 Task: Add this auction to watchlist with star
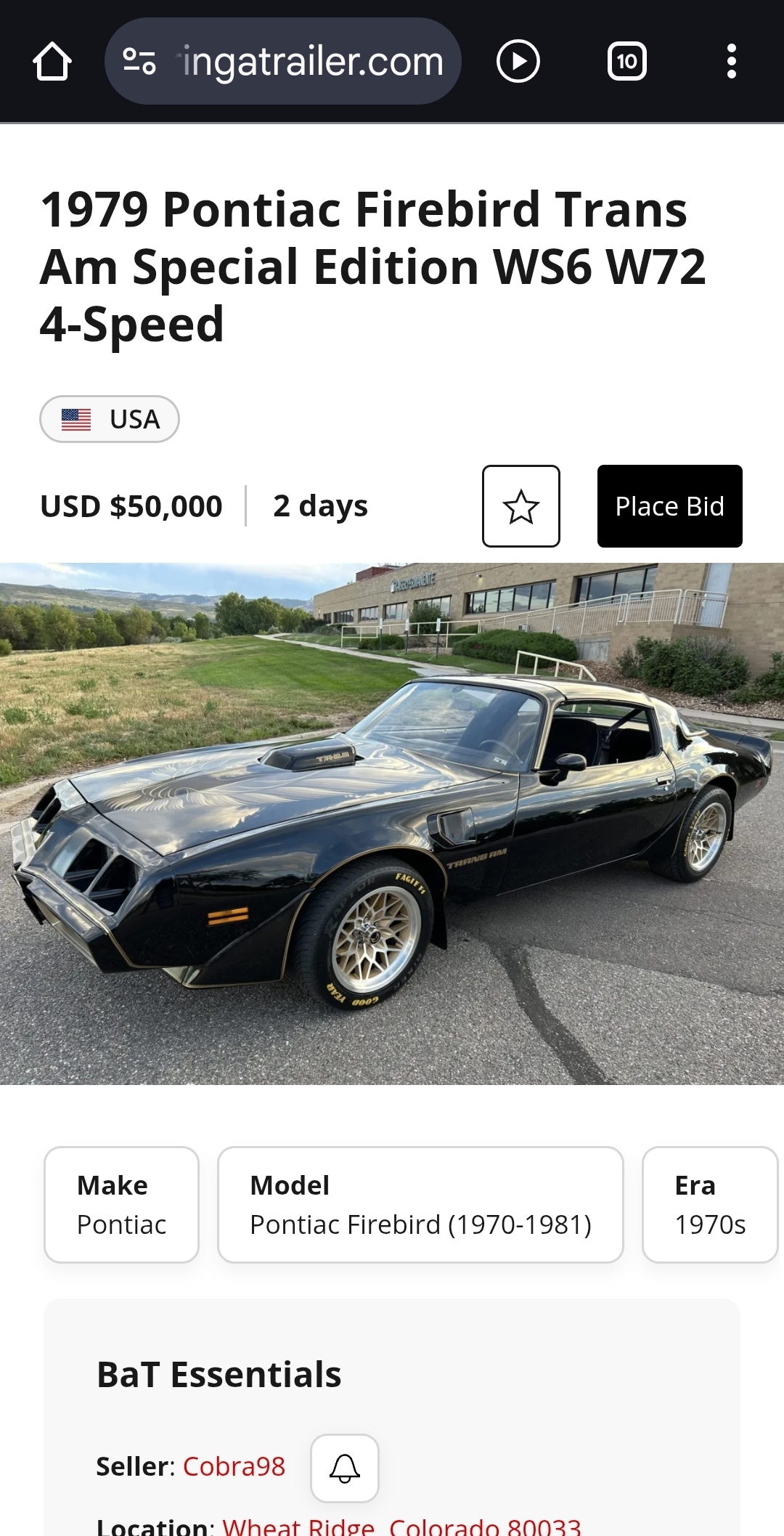pyautogui.click(x=520, y=506)
